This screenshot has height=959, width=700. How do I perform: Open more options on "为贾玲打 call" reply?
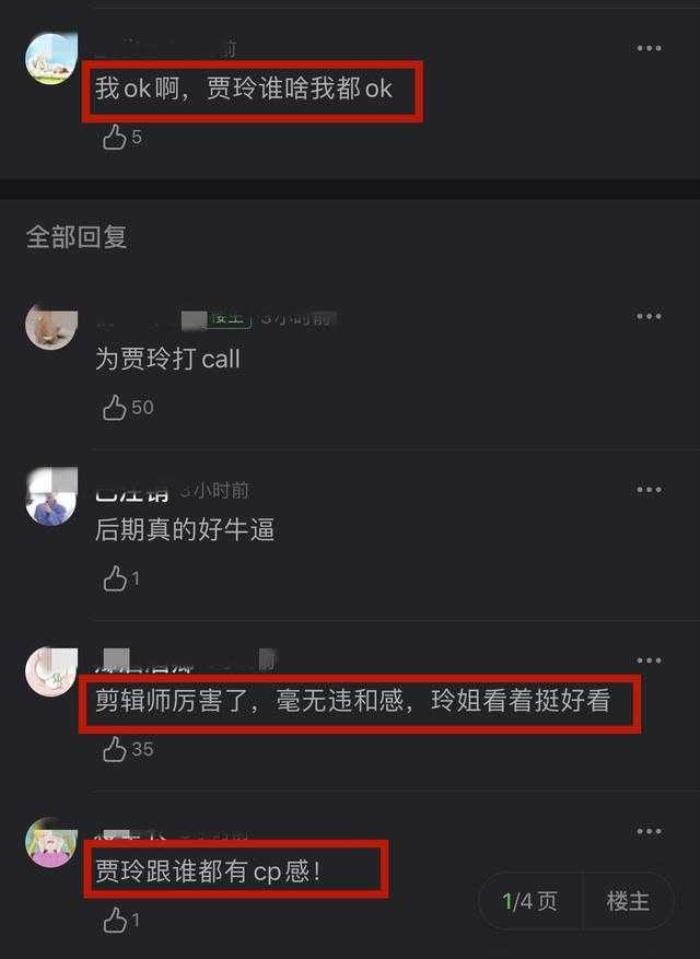pos(649,317)
